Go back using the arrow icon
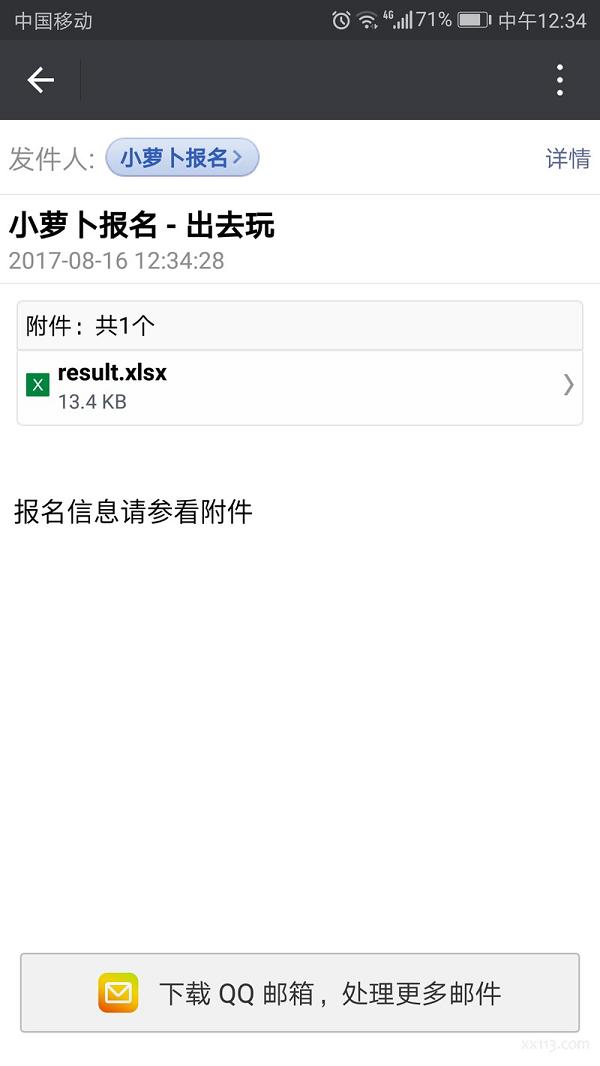Image resolution: width=600 pixels, height=1066 pixels. pyautogui.click(x=40, y=80)
